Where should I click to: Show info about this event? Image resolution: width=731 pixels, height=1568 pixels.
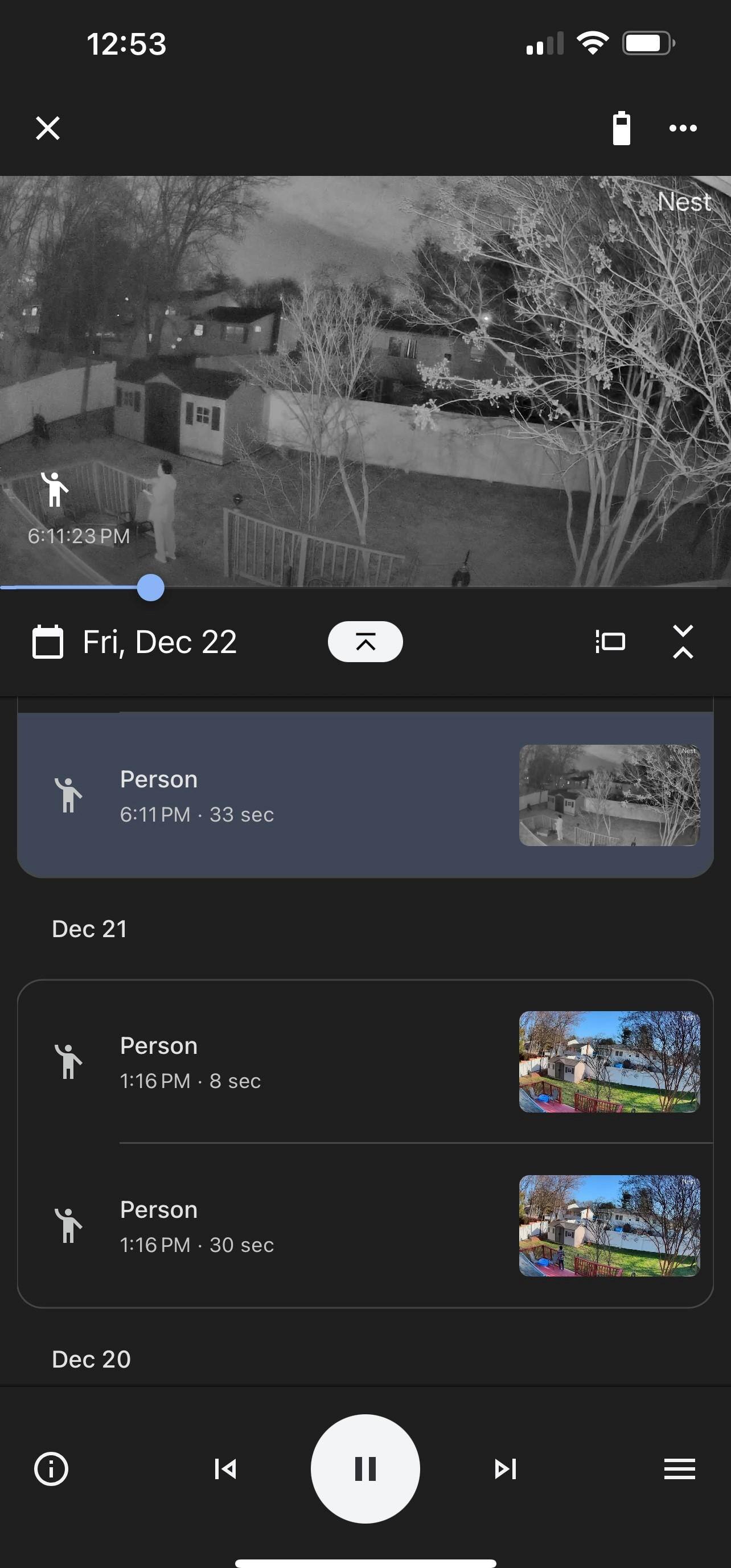51,1469
